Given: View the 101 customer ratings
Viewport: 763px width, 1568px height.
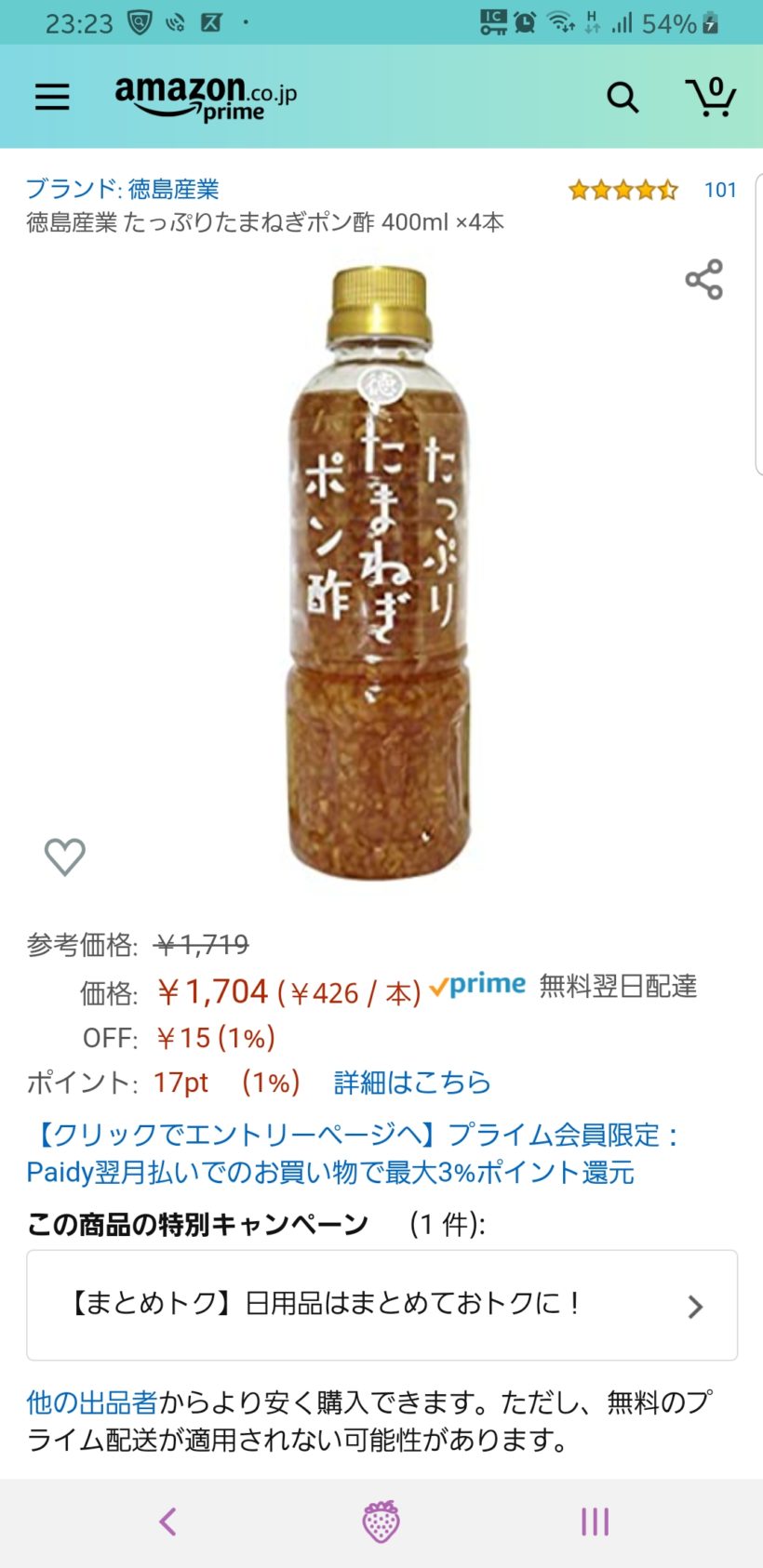Looking at the screenshot, I should pos(719,190).
